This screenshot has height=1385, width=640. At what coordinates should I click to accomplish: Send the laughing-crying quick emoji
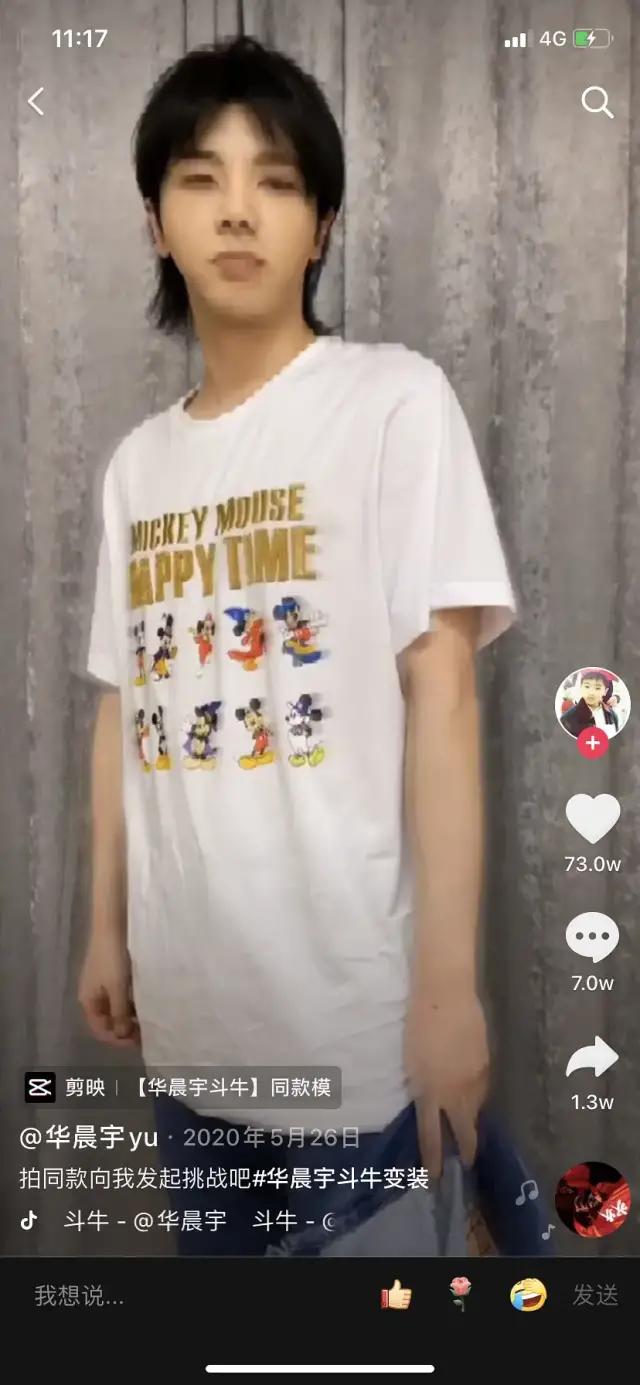click(x=527, y=1296)
